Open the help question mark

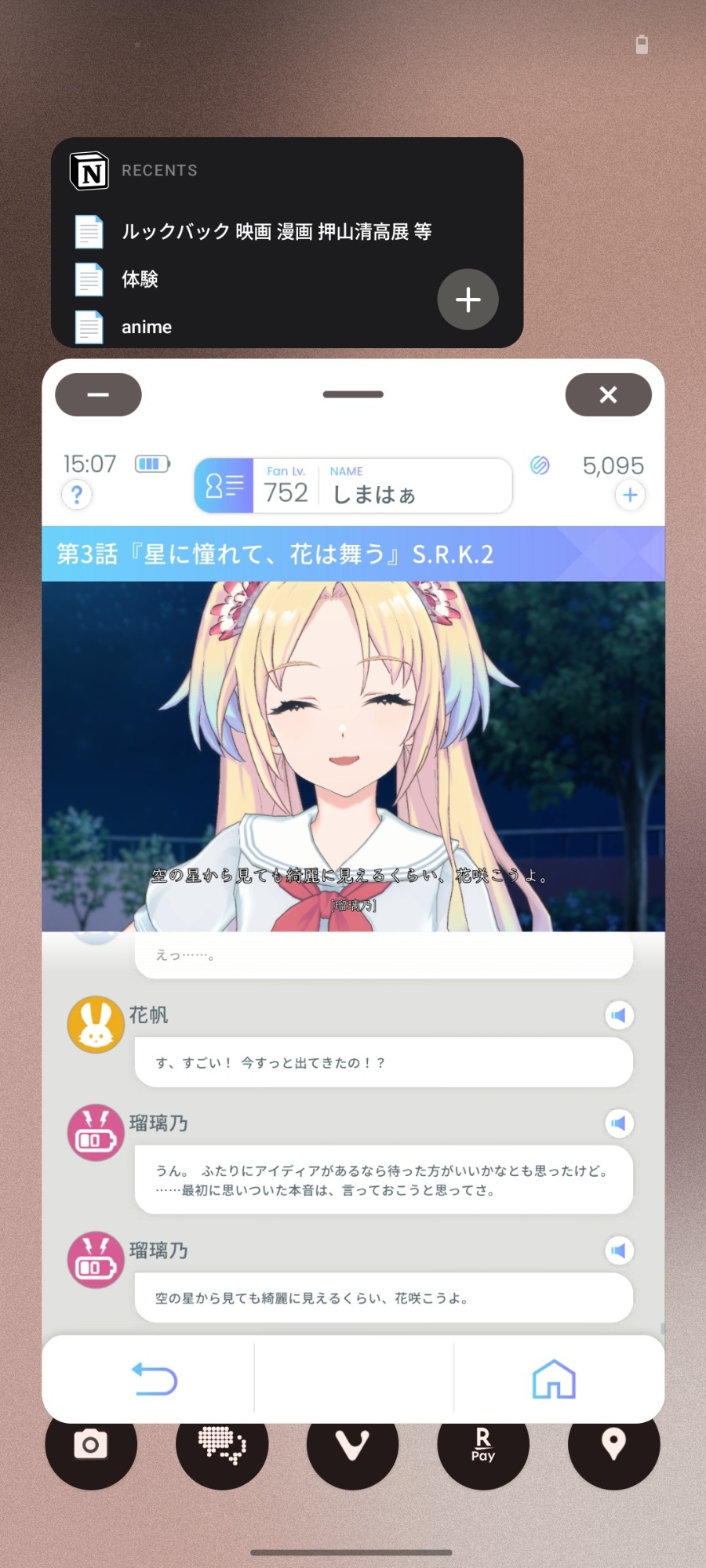click(77, 495)
